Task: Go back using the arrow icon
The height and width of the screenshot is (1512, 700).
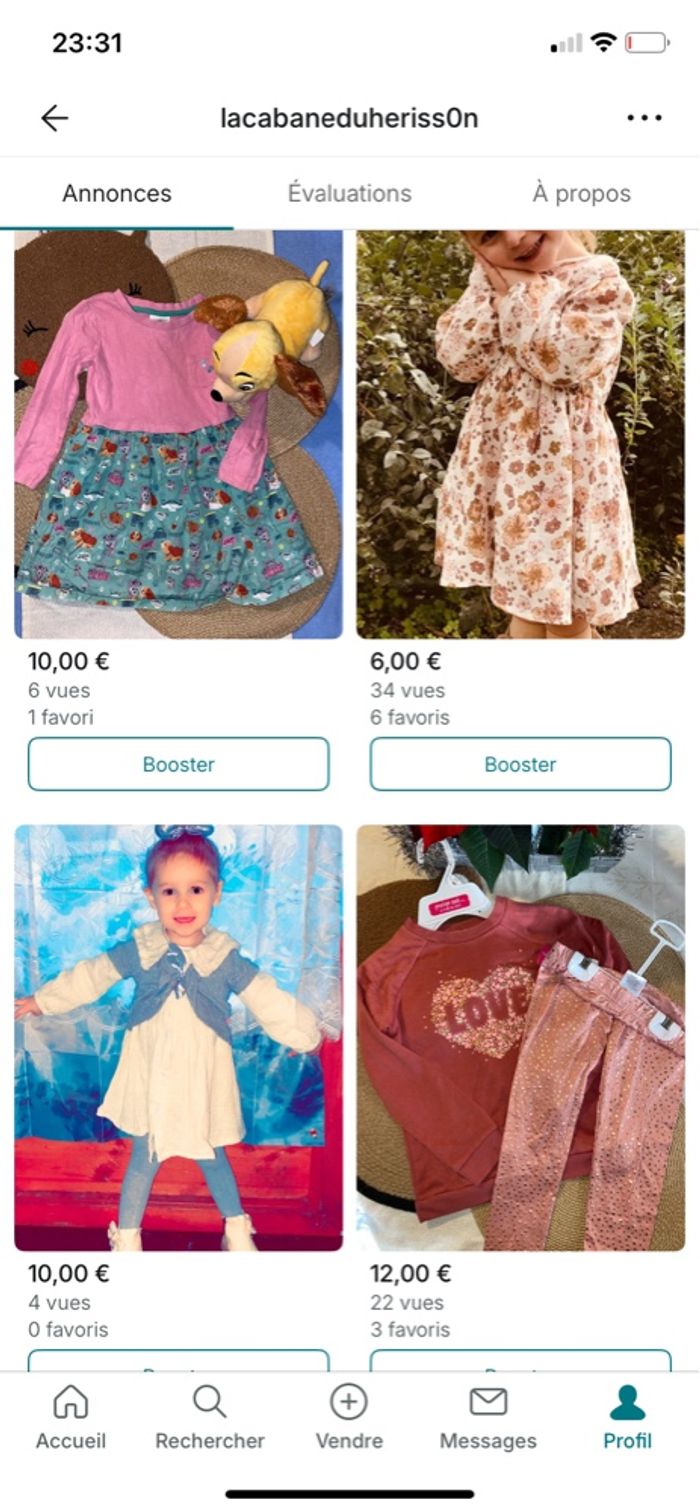Action: coord(54,118)
